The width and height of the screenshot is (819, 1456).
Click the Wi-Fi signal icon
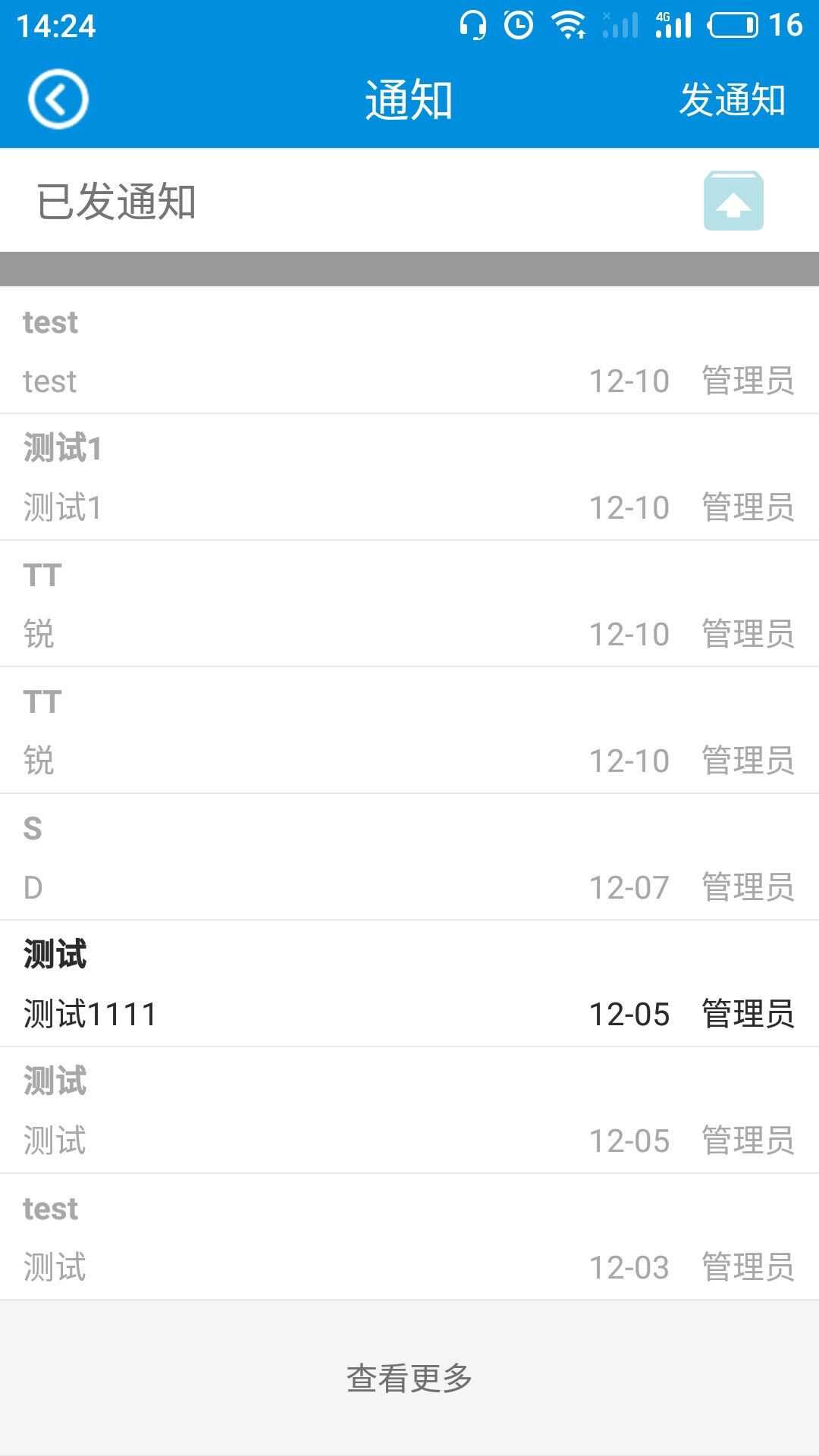569,24
